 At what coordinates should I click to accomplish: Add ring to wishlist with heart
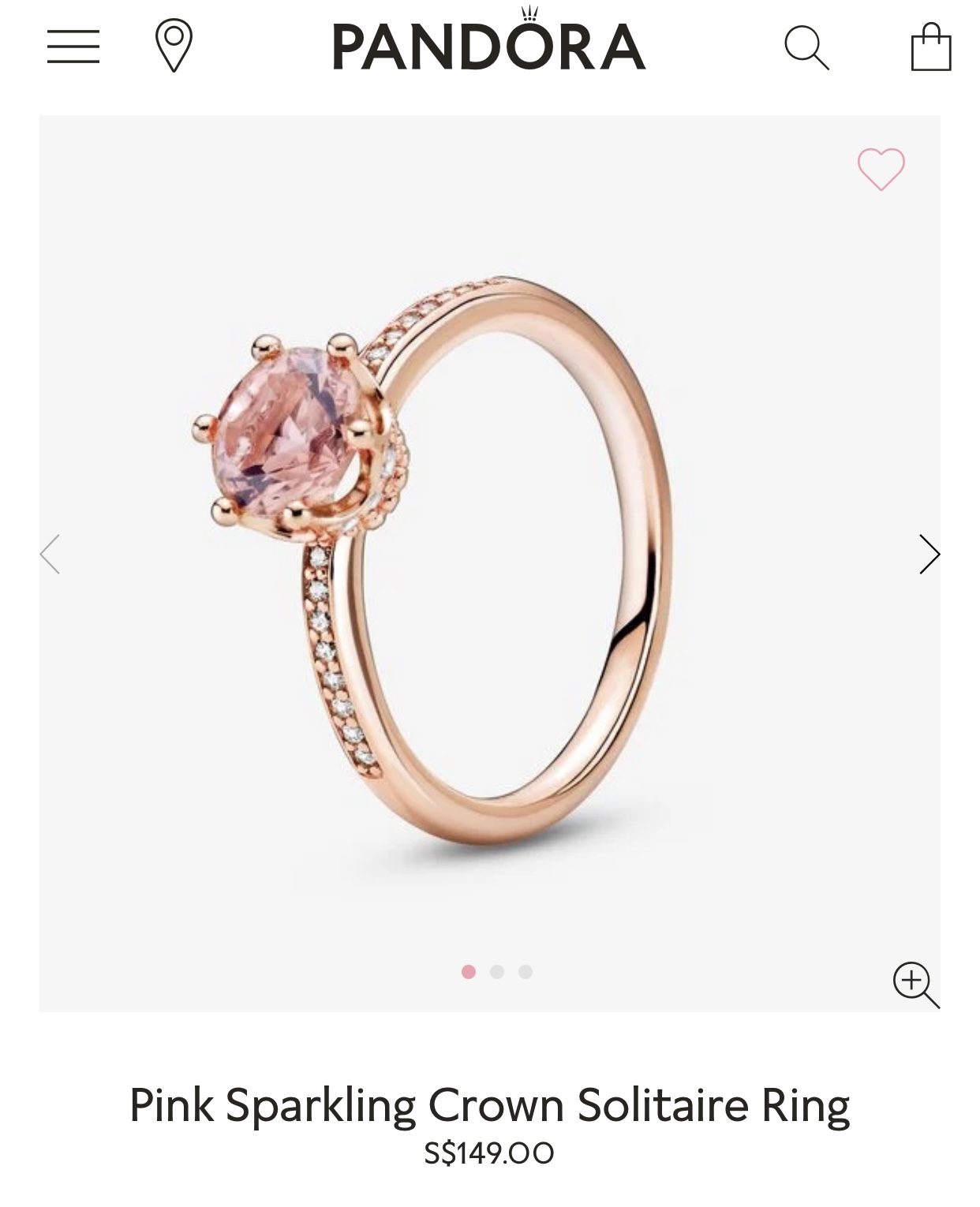(881, 169)
